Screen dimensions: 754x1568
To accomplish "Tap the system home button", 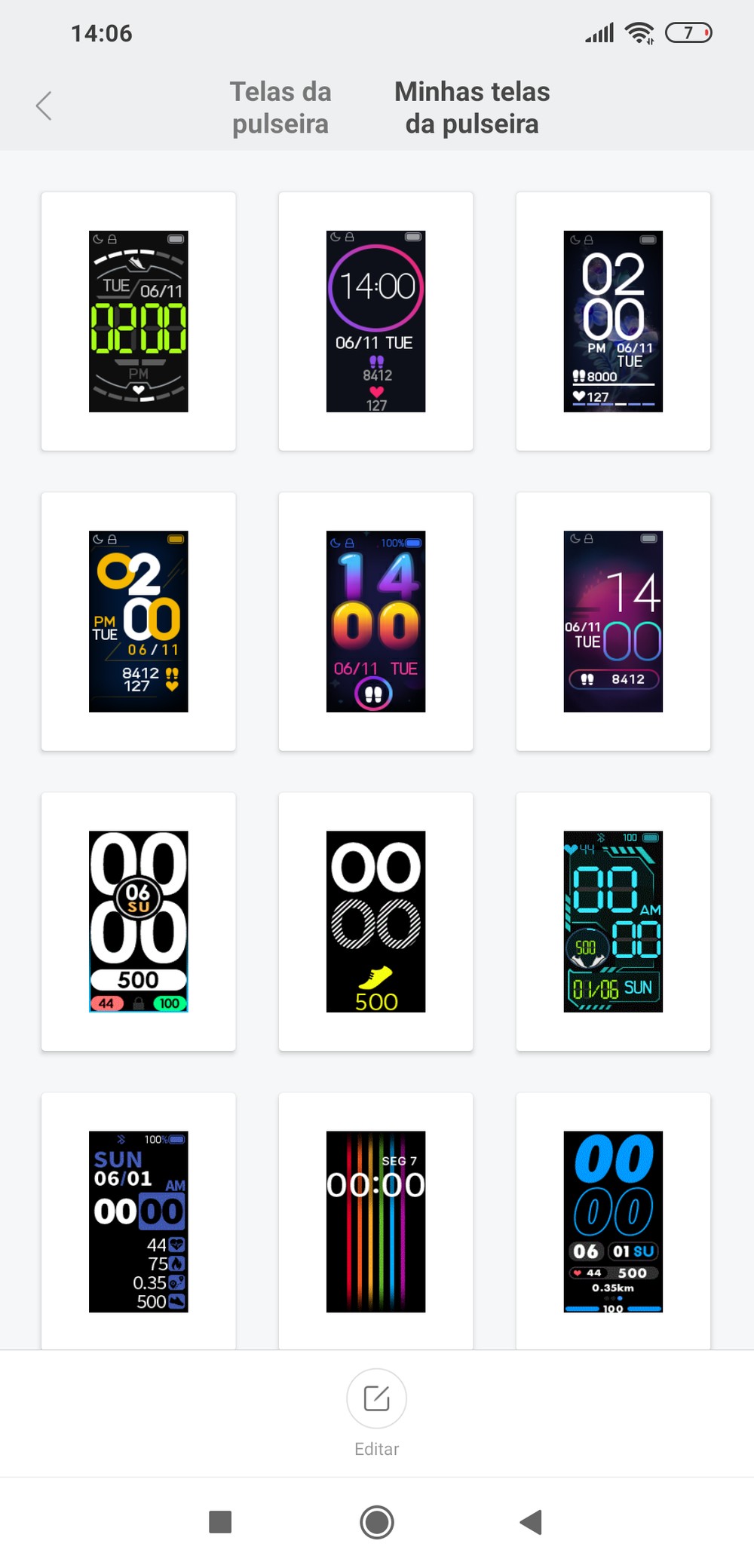I will [x=377, y=1522].
